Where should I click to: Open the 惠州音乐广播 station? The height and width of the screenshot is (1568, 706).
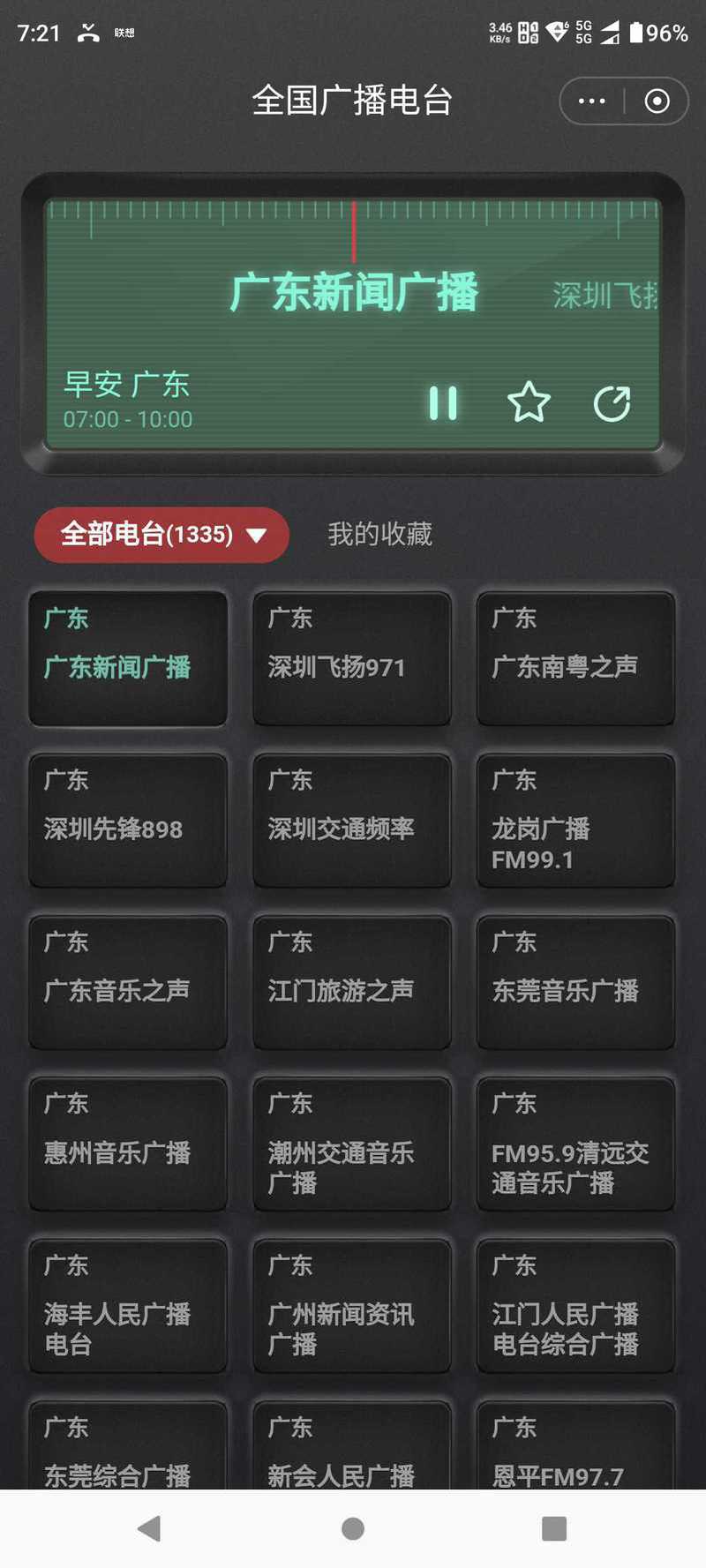[x=128, y=1144]
